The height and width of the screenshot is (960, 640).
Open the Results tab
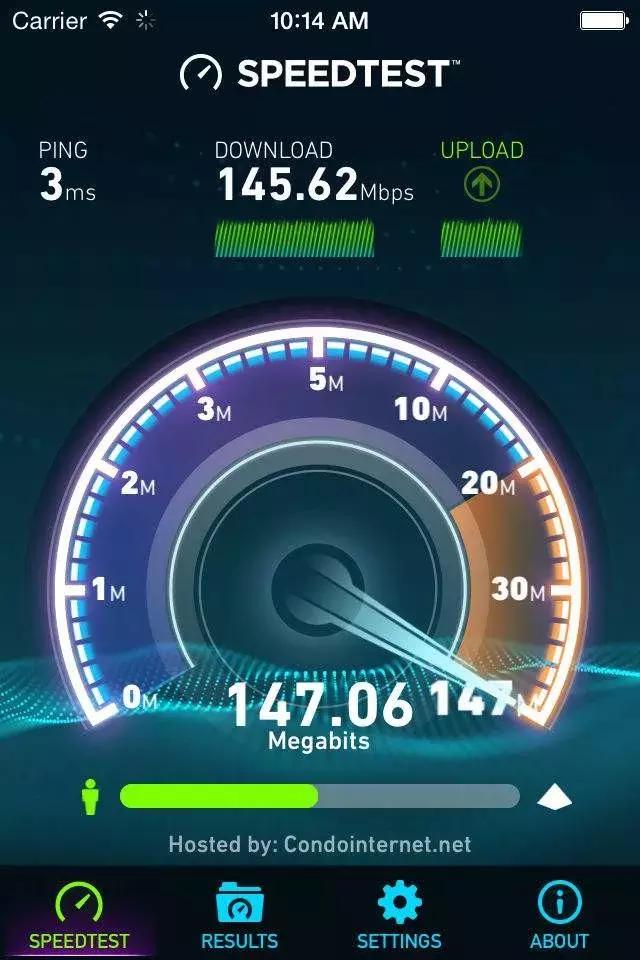click(x=239, y=915)
